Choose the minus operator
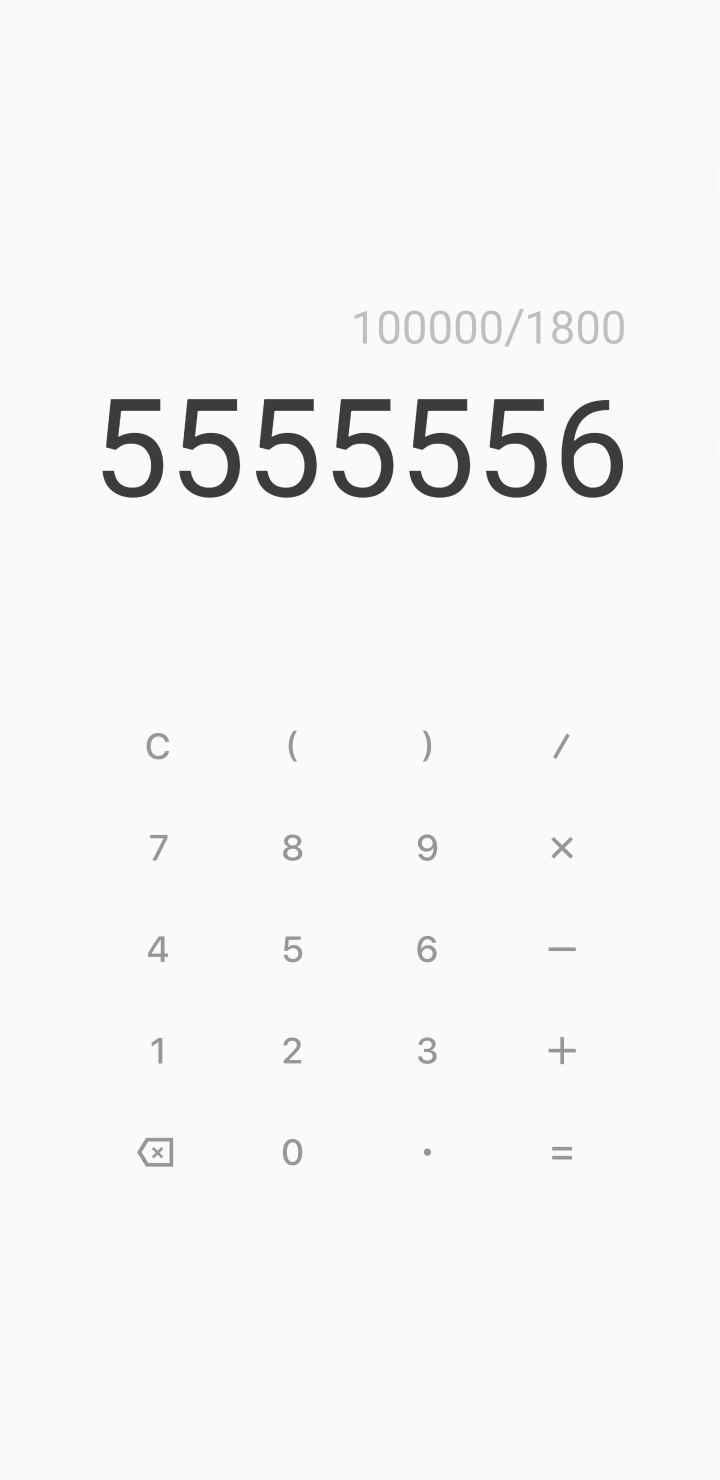This screenshot has width=720, height=1480. coord(562,949)
